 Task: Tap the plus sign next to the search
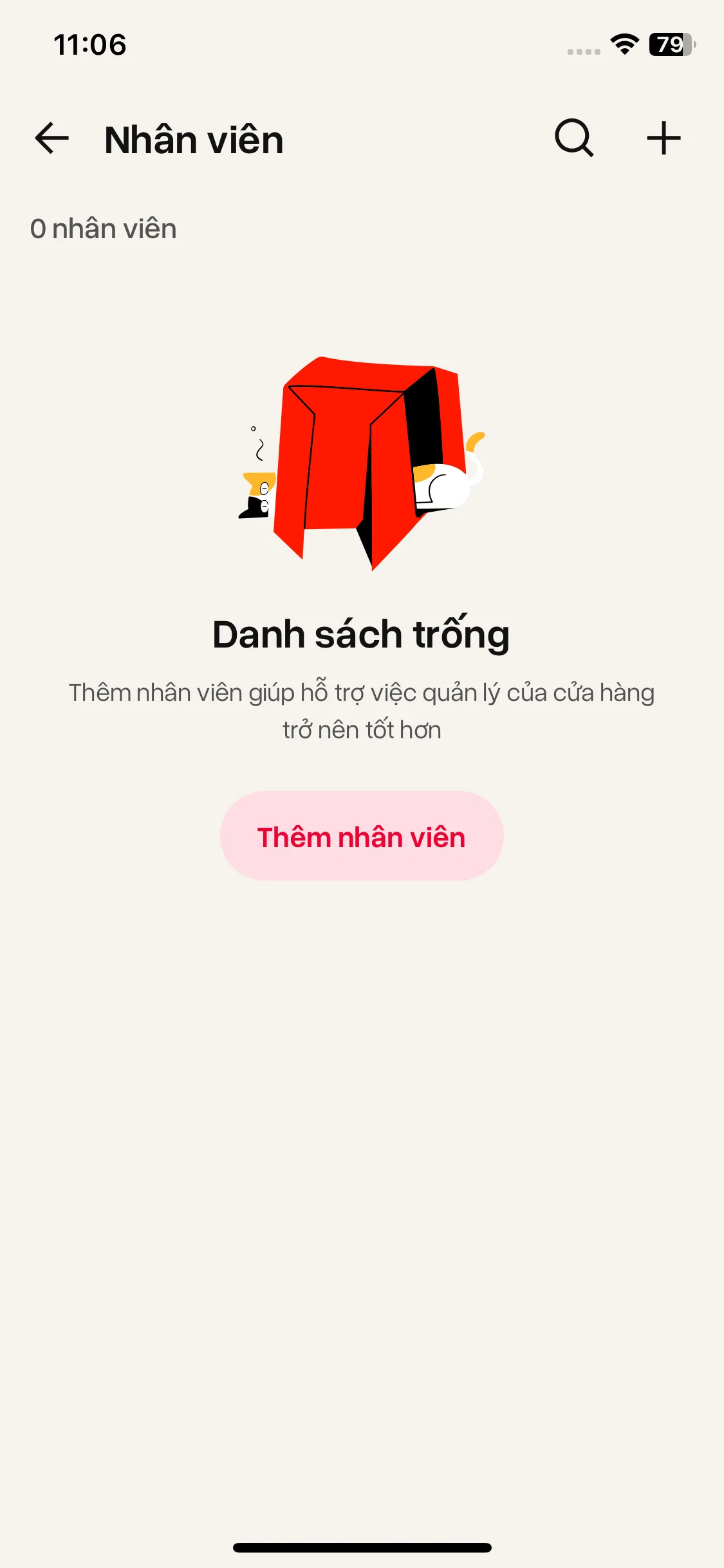click(x=664, y=138)
